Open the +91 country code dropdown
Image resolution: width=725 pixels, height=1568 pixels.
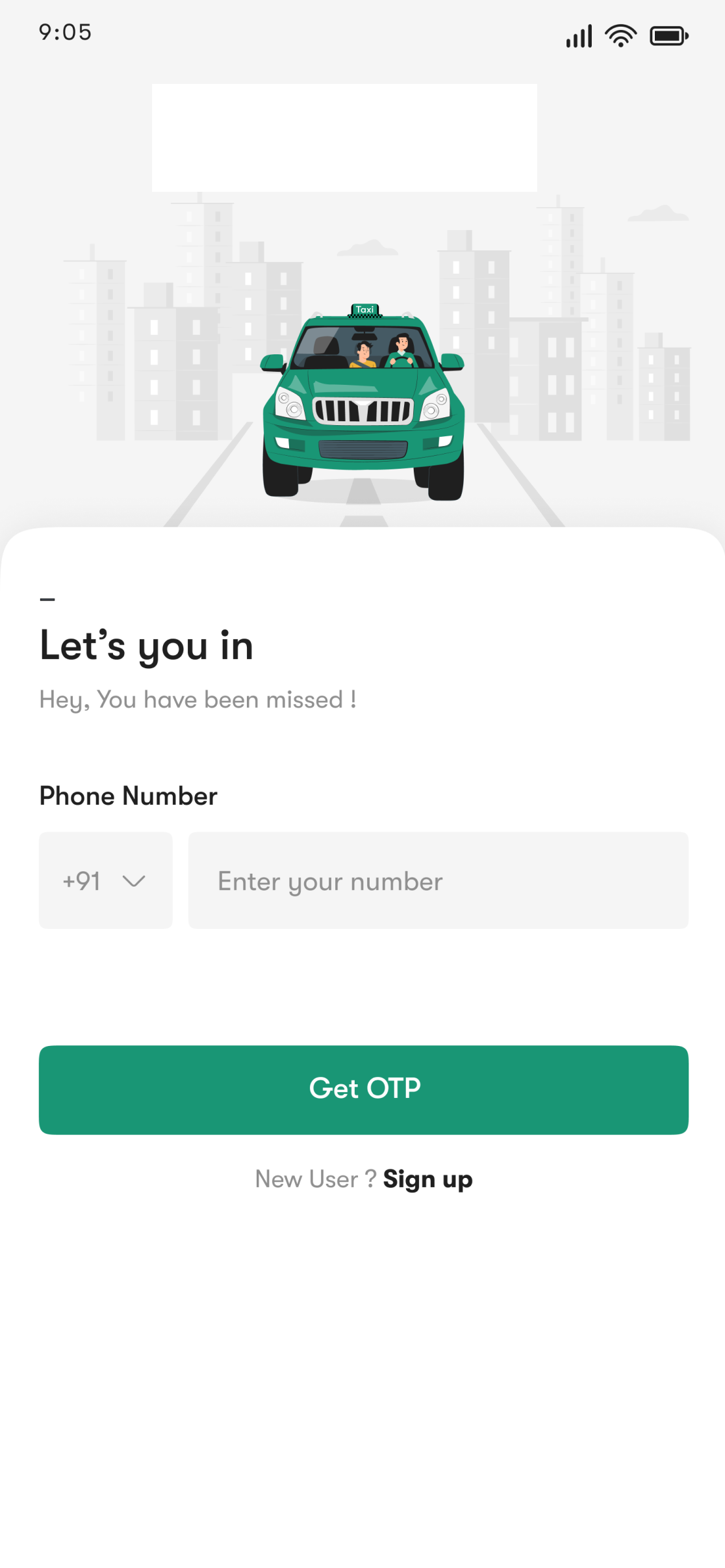pos(106,880)
